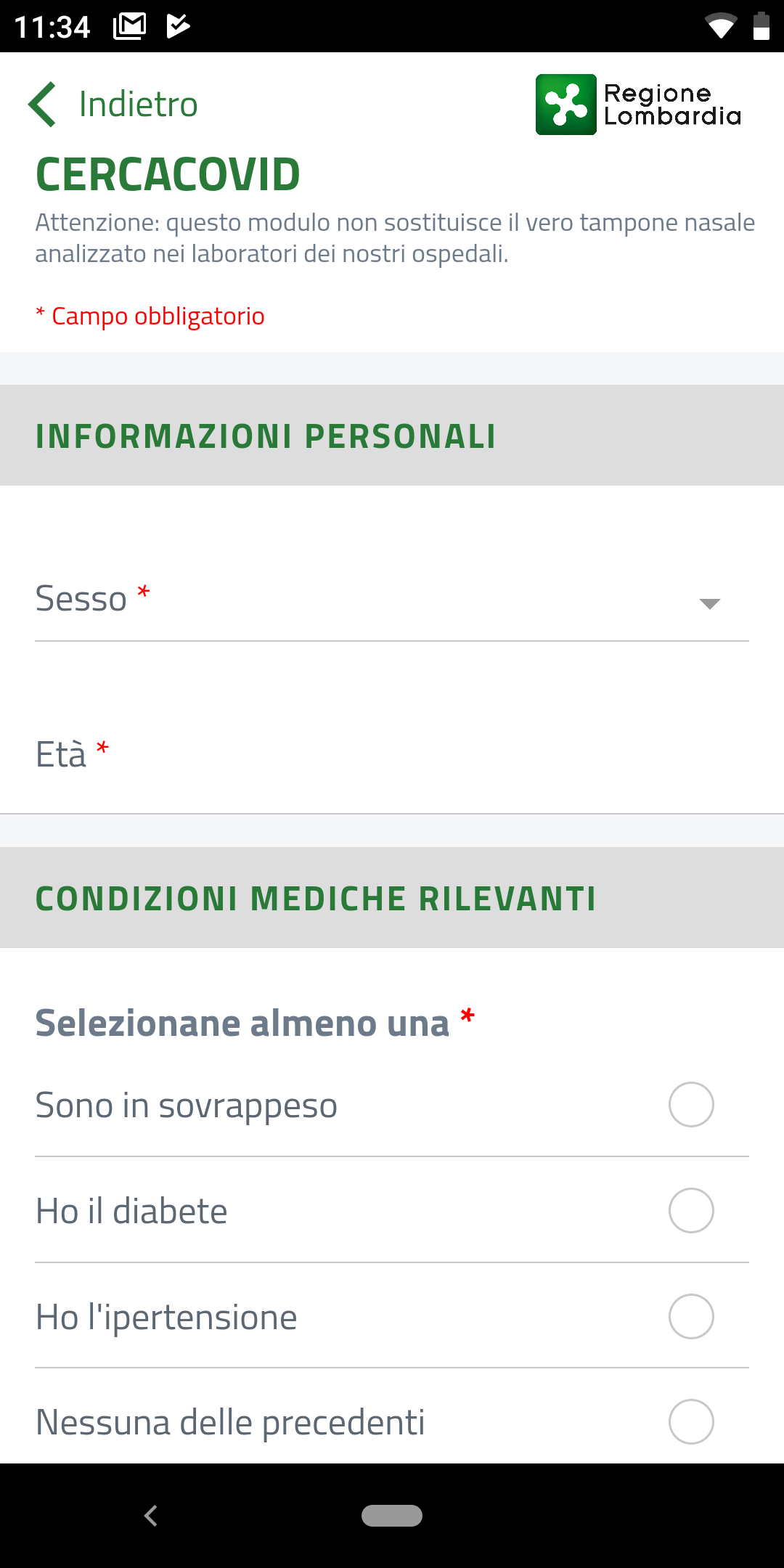Image resolution: width=784 pixels, height=1568 pixels.
Task: Select the Ho il diabete option
Action: 392,1211
